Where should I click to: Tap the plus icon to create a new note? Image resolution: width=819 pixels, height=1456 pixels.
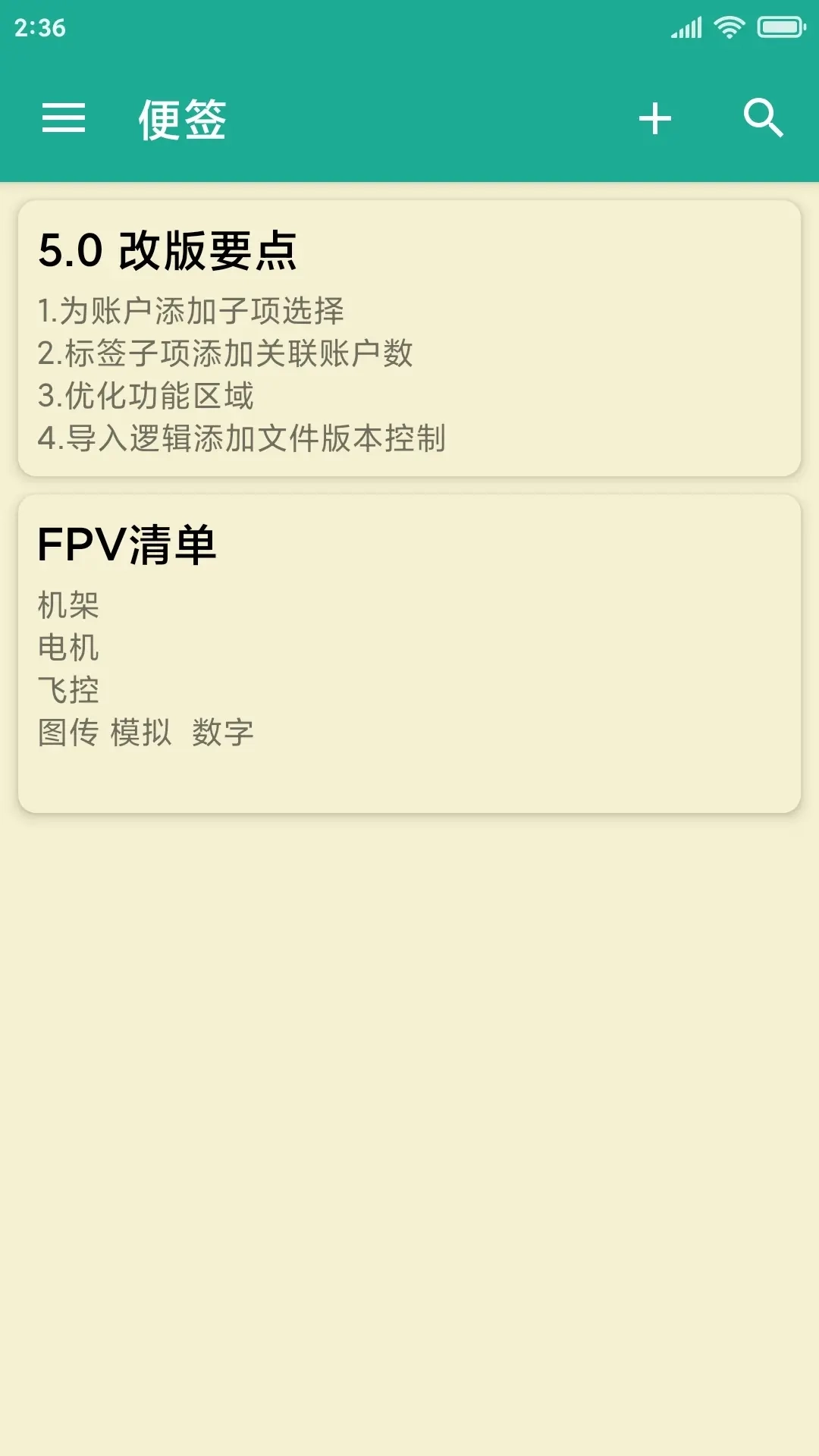pyautogui.click(x=655, y=118)
